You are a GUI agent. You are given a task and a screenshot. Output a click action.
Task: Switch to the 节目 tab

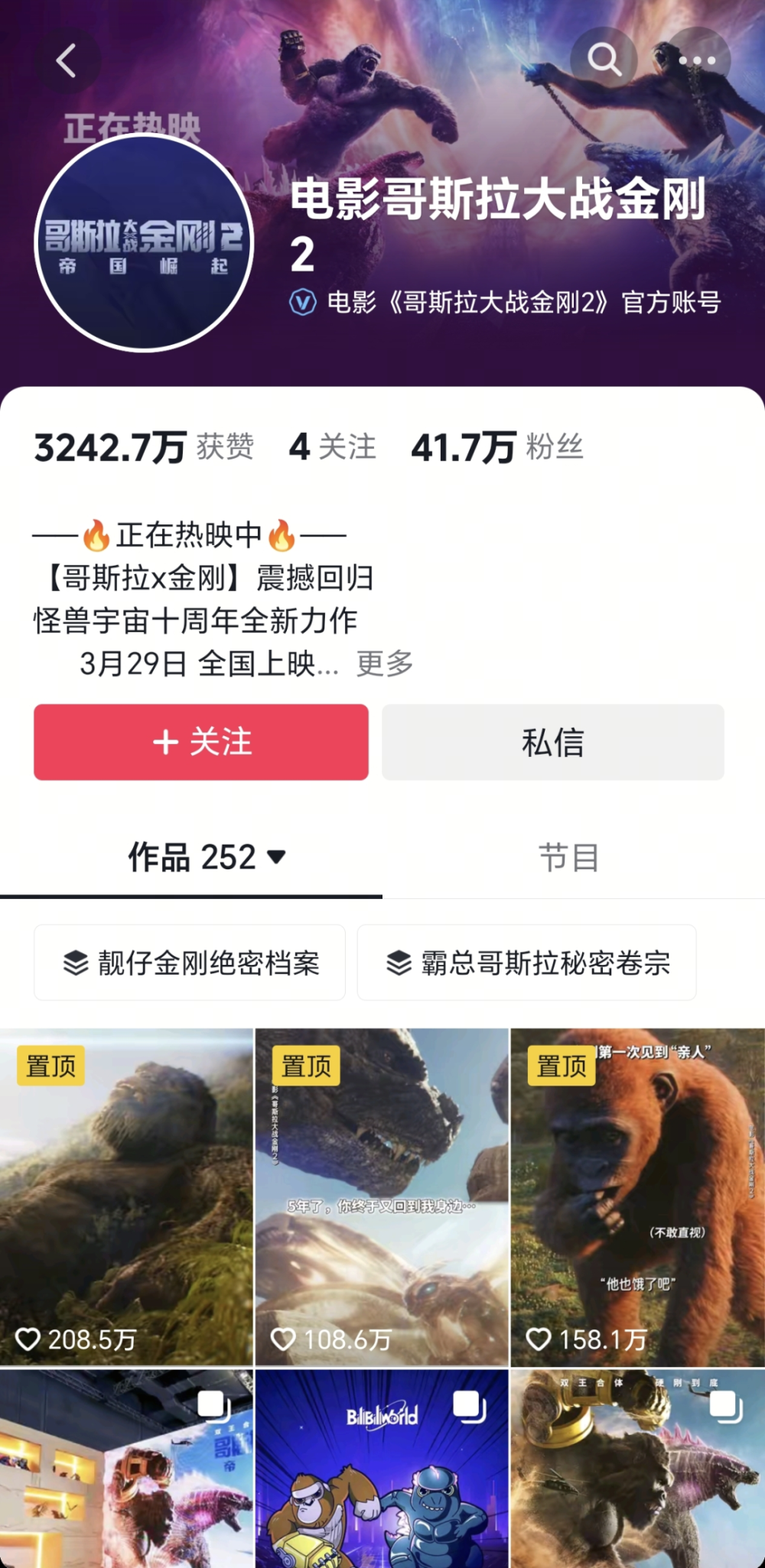(x=568, y=857)
